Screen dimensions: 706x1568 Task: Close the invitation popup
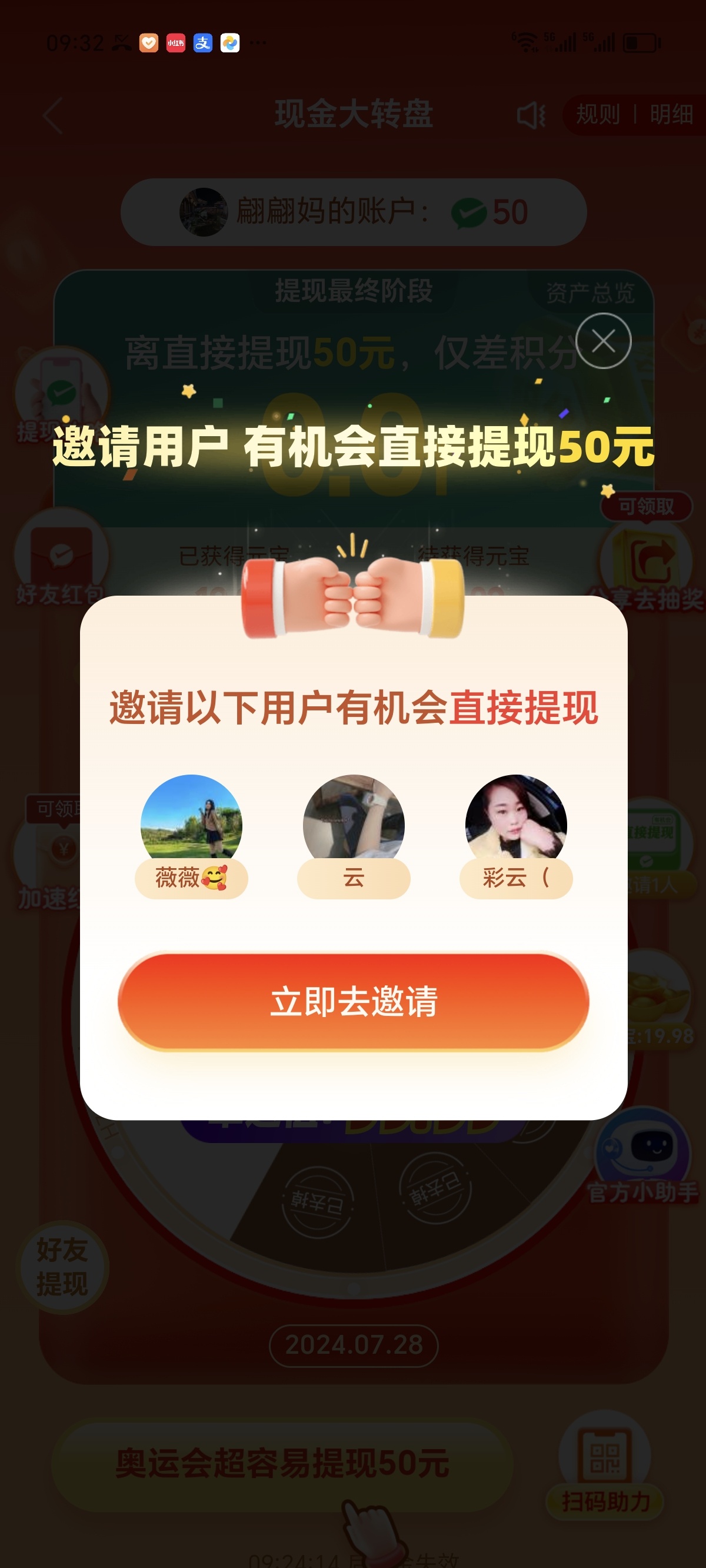603,341
